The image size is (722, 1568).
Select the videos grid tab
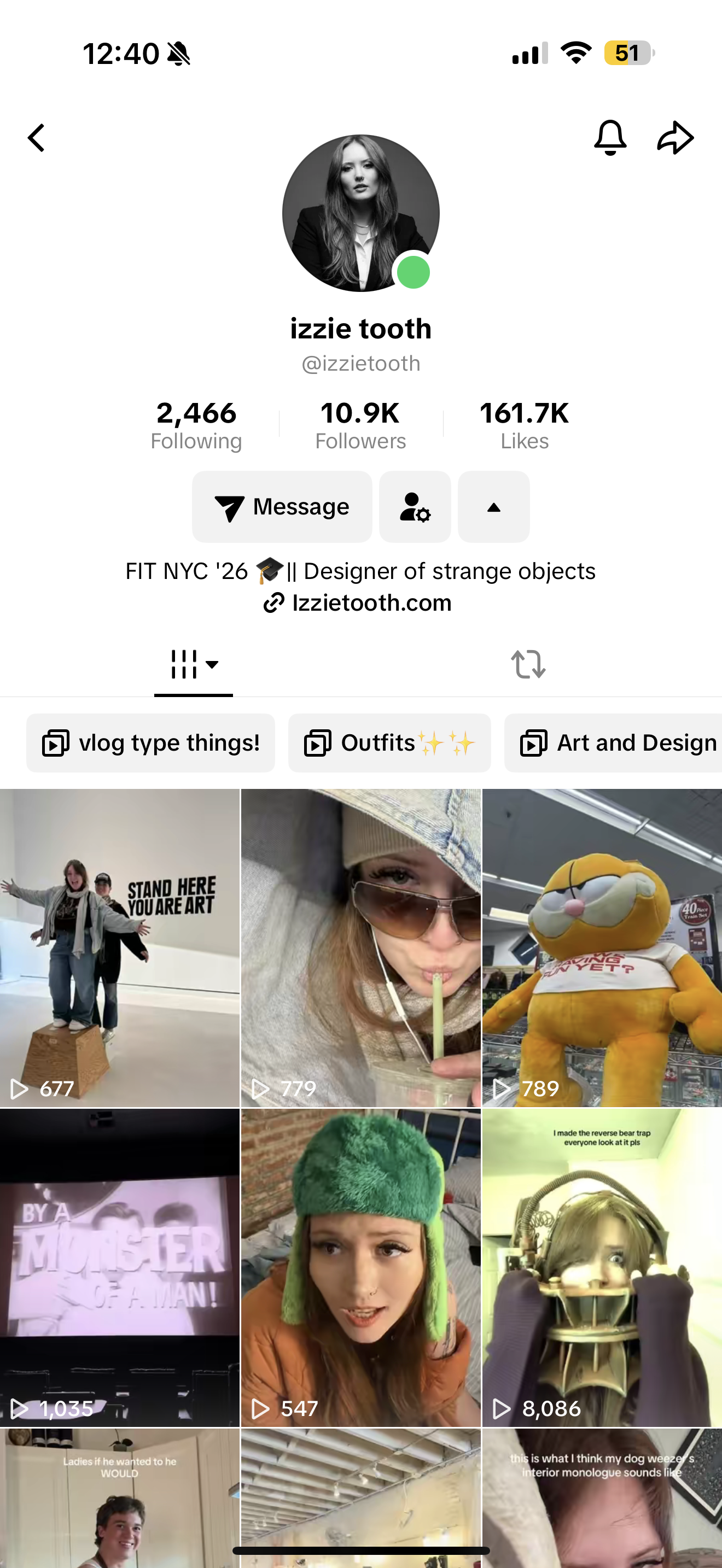194,664
